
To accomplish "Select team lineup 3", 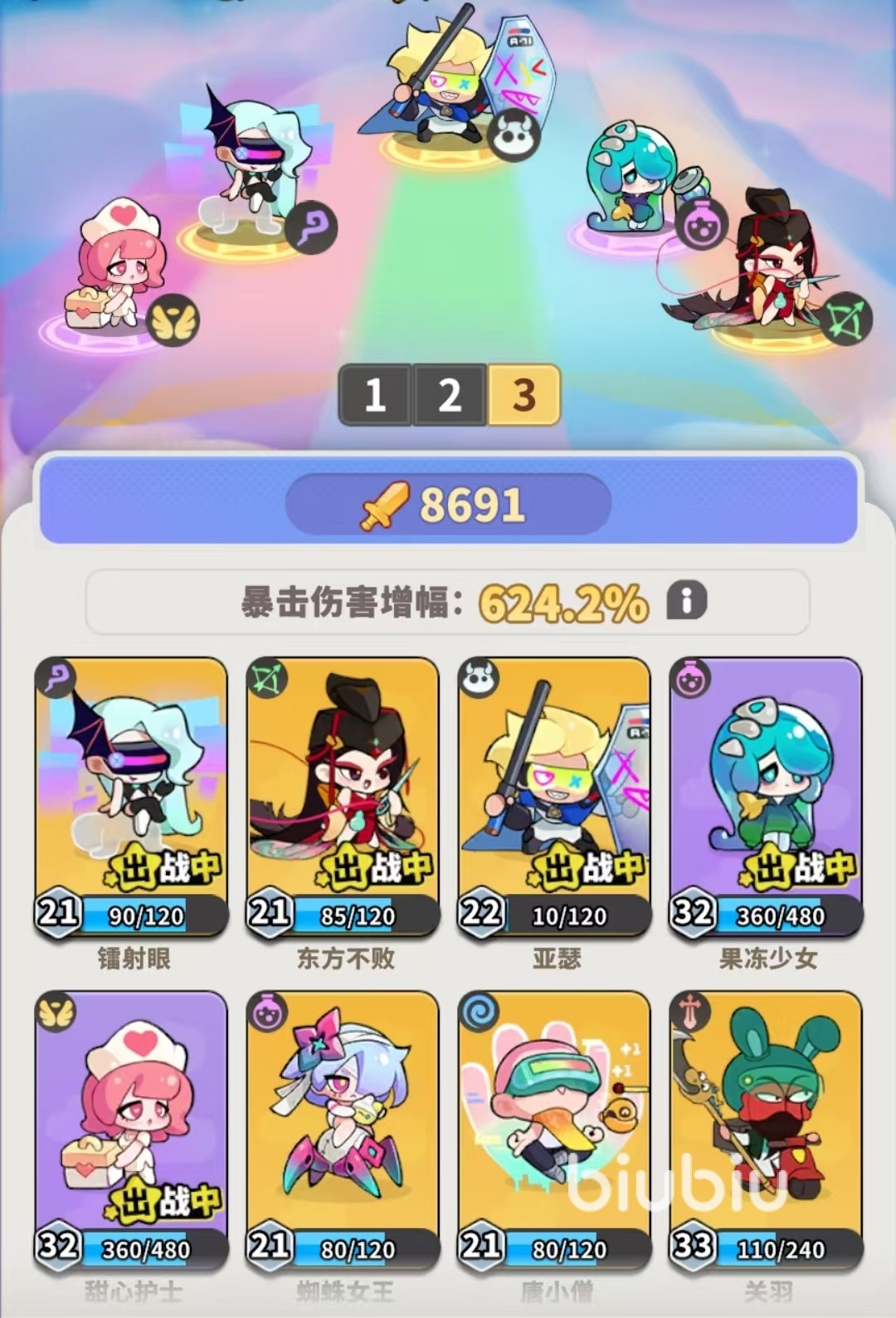I will pos(523,395).
